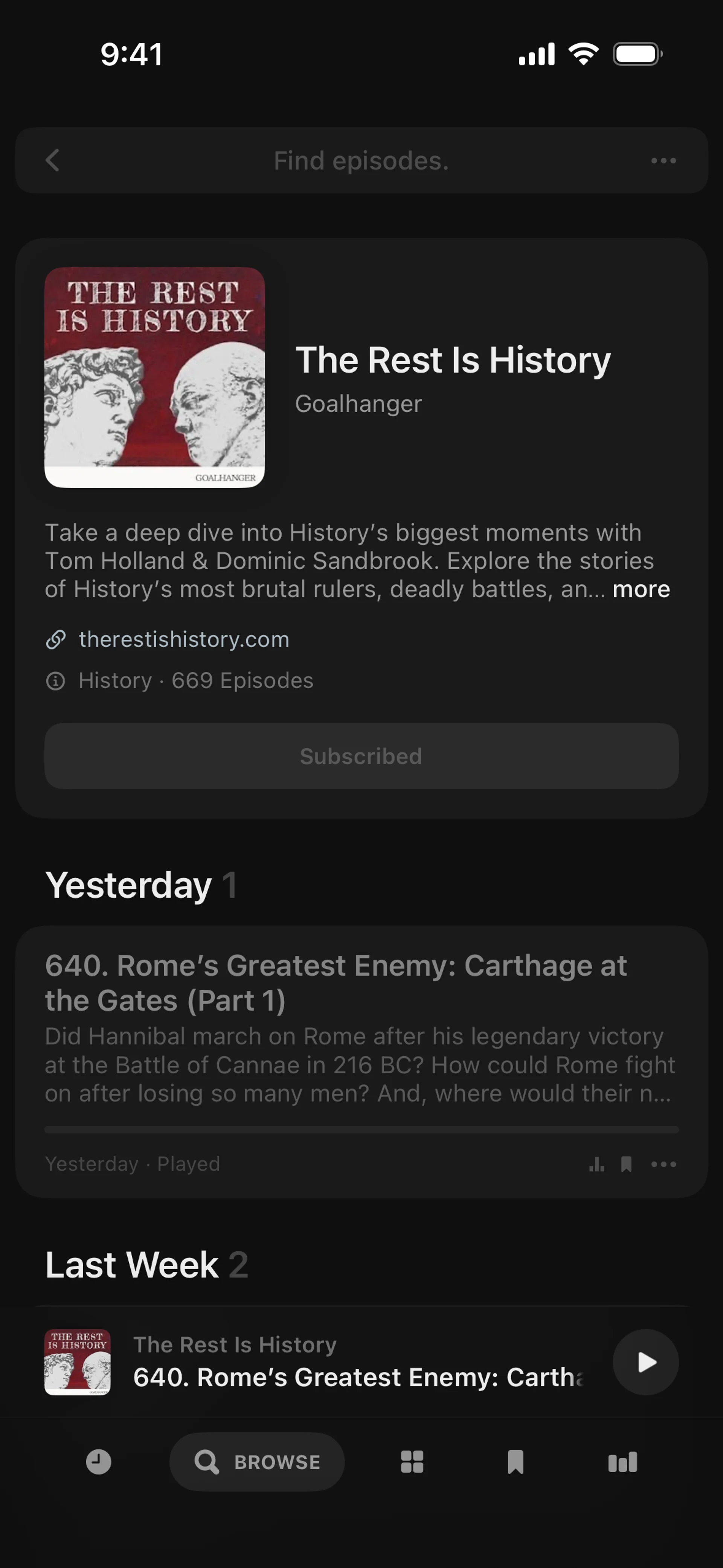This screenshot has width=723, height=1568.
Task: Go back using the top-left arrow
Action: click(x=53, y=161)
